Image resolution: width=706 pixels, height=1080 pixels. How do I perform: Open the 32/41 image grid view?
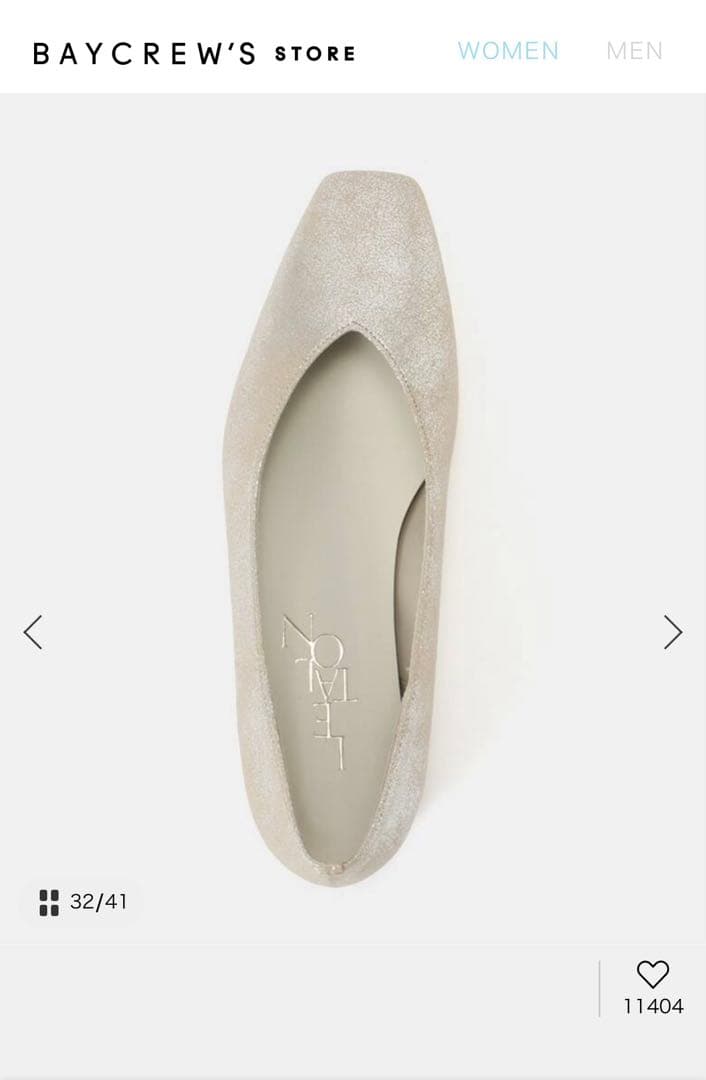(x=83, y=902)
